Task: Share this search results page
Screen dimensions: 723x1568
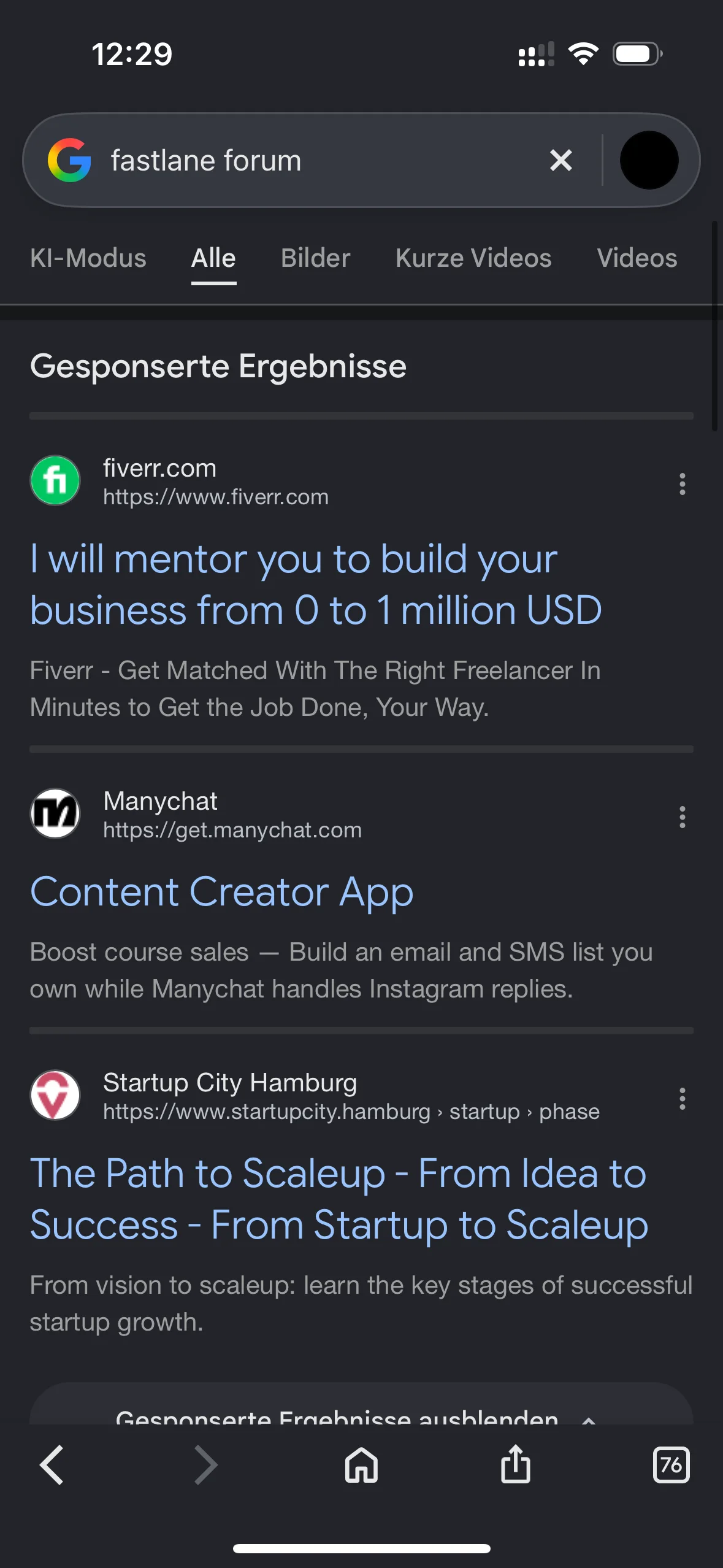Action: (x=515, y=1464)
